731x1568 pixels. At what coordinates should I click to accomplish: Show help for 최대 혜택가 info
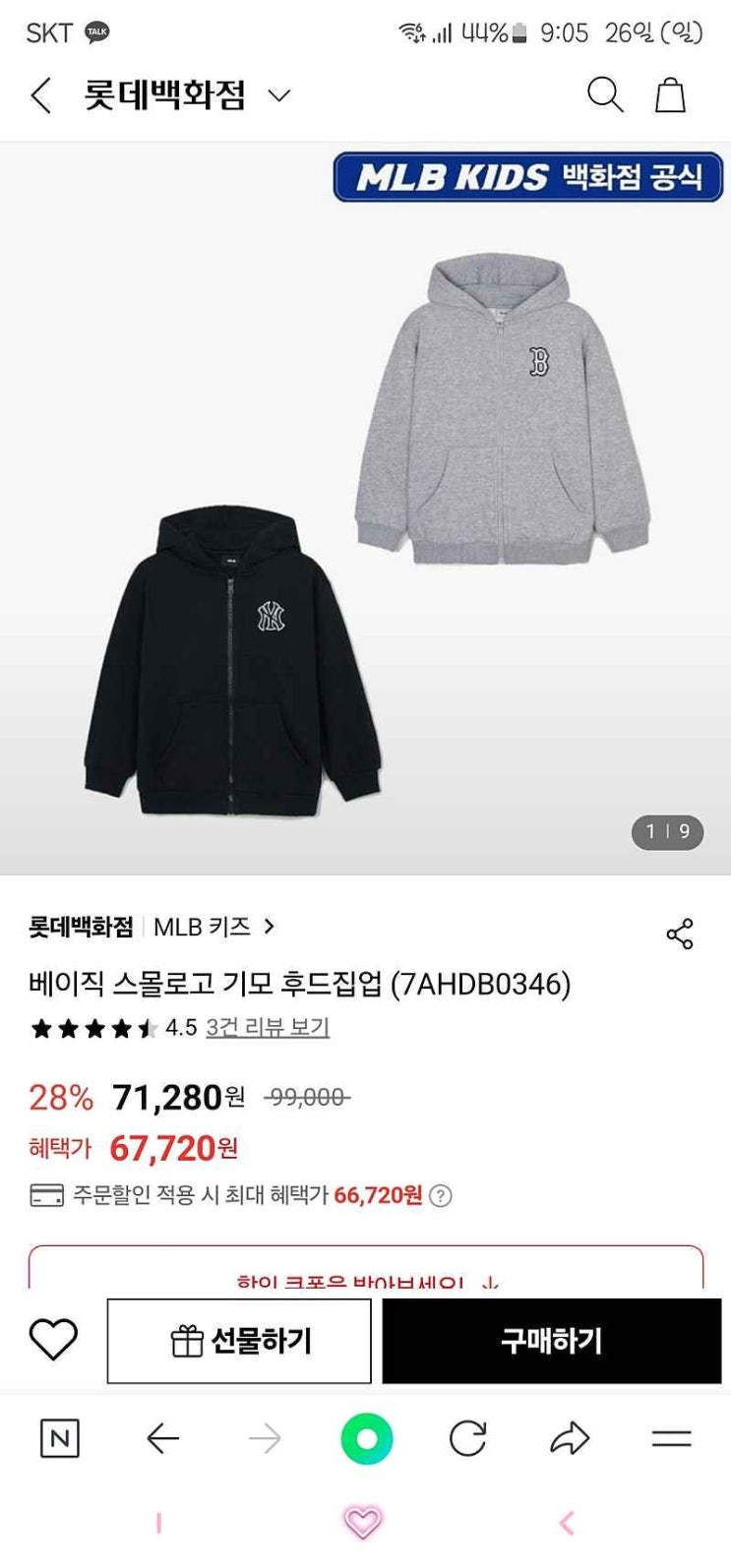[442, 1196]
